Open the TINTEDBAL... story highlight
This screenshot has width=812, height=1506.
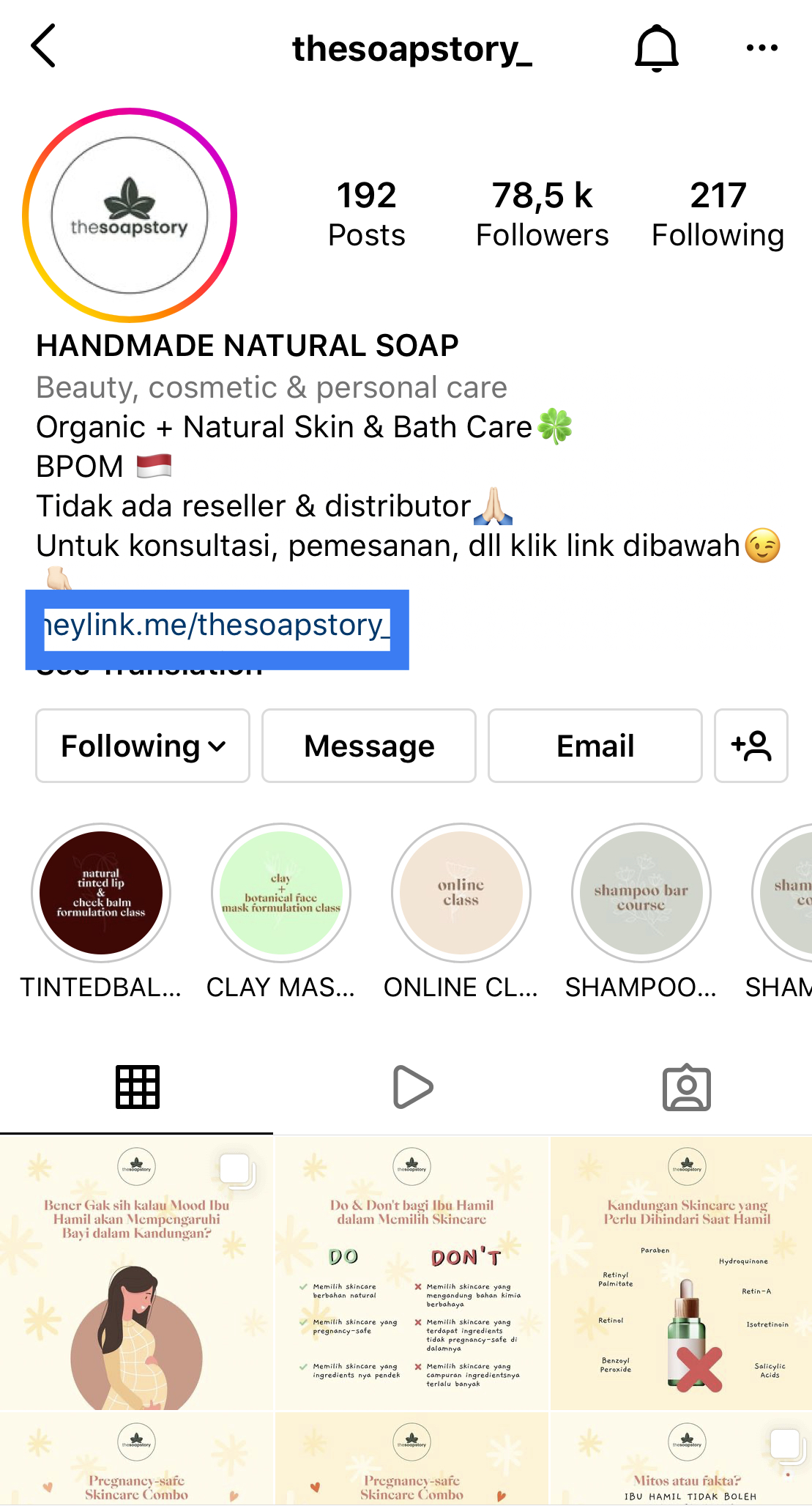click(x=101, y=893)
